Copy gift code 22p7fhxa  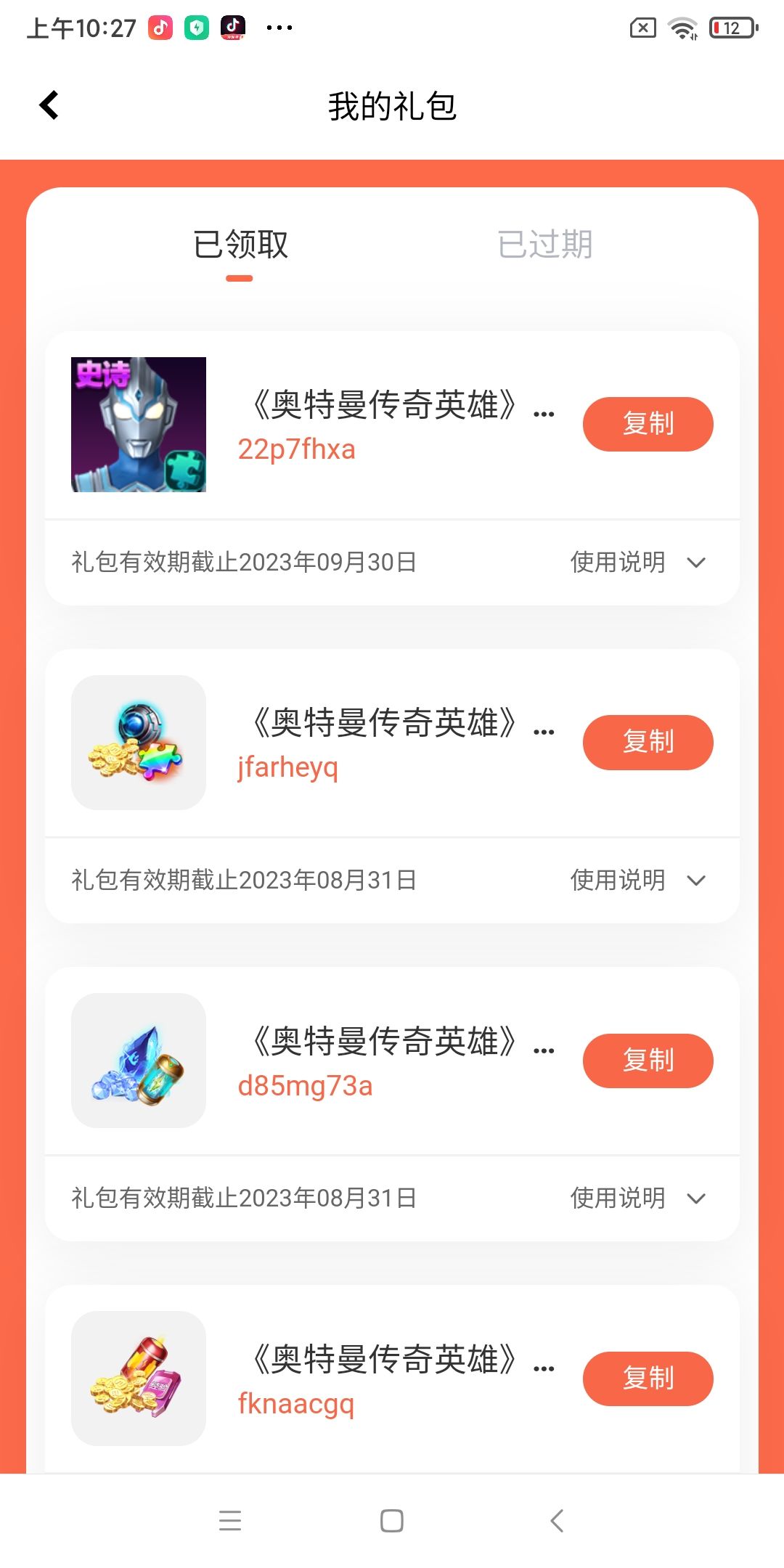648,424
